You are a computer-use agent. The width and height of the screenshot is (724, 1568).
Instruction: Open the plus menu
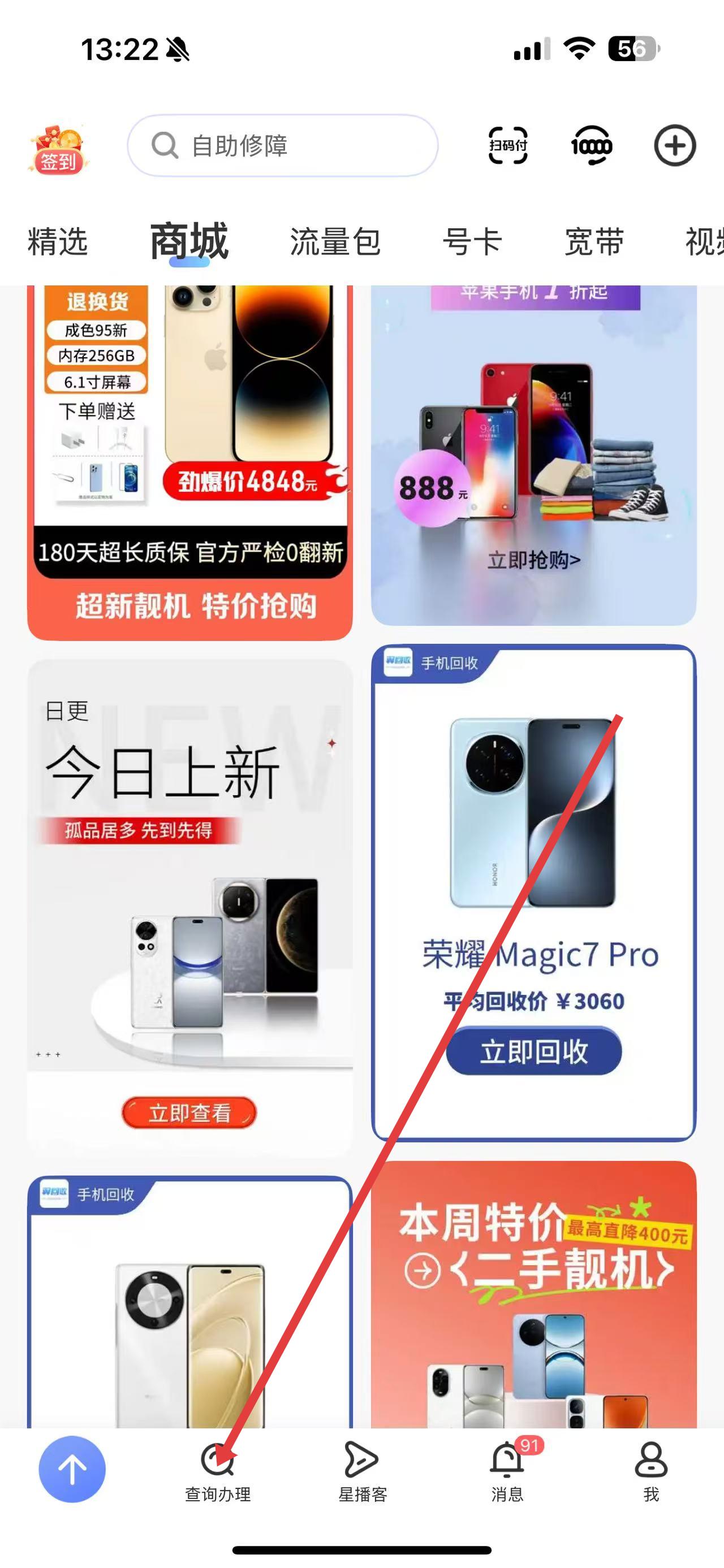pos(675,146)
